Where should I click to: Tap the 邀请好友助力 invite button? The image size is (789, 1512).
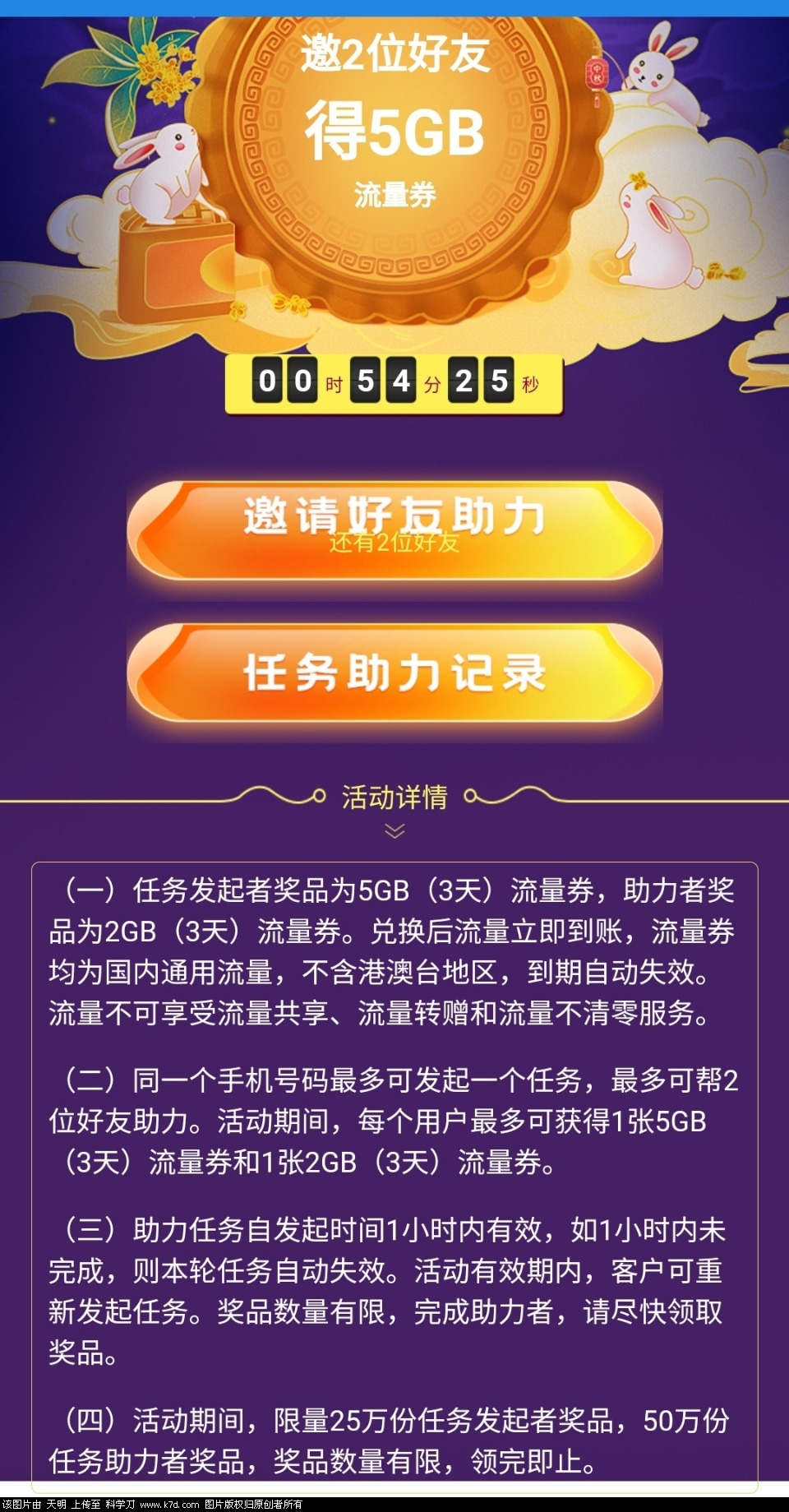pos(394,529)
